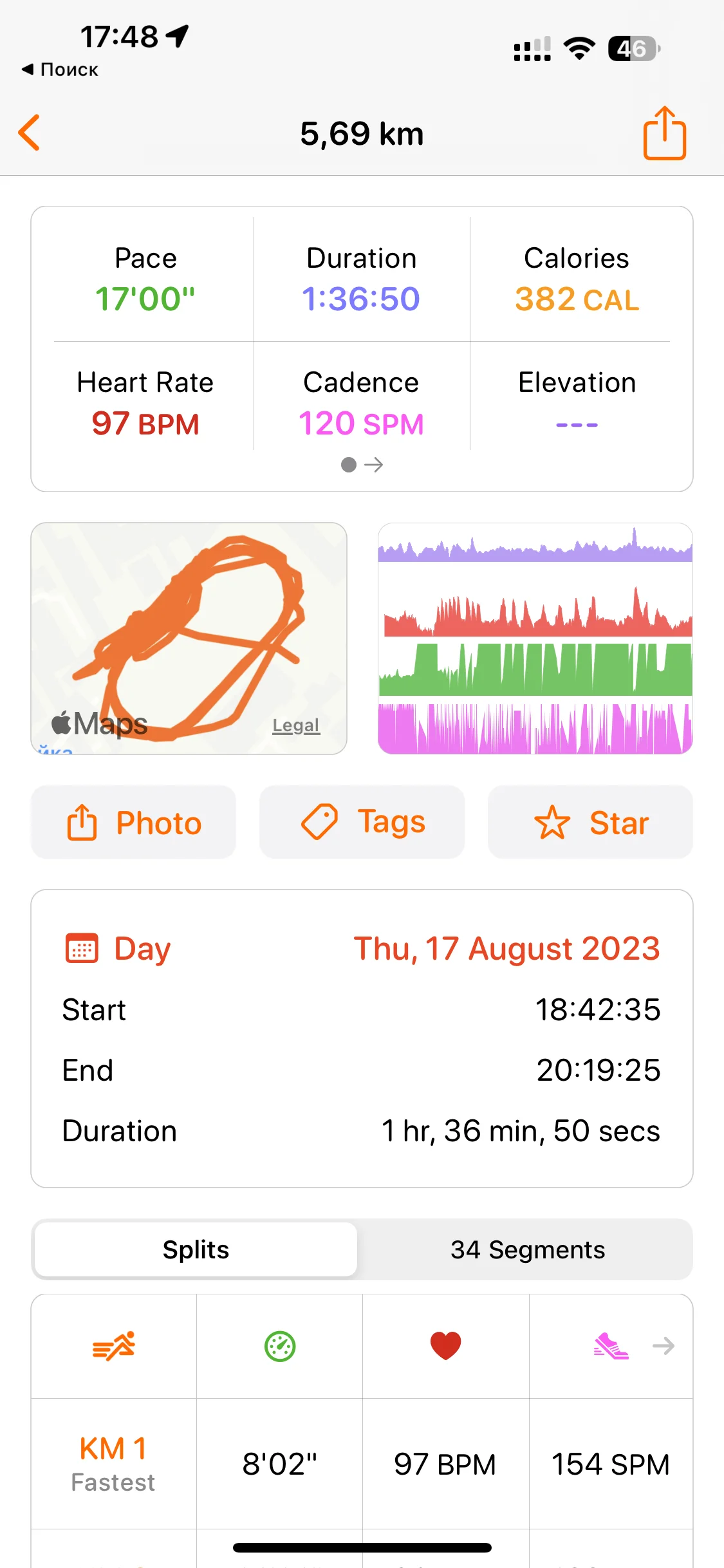
Task: Return to Поиск via the status bar
Action: pos(60,70)
